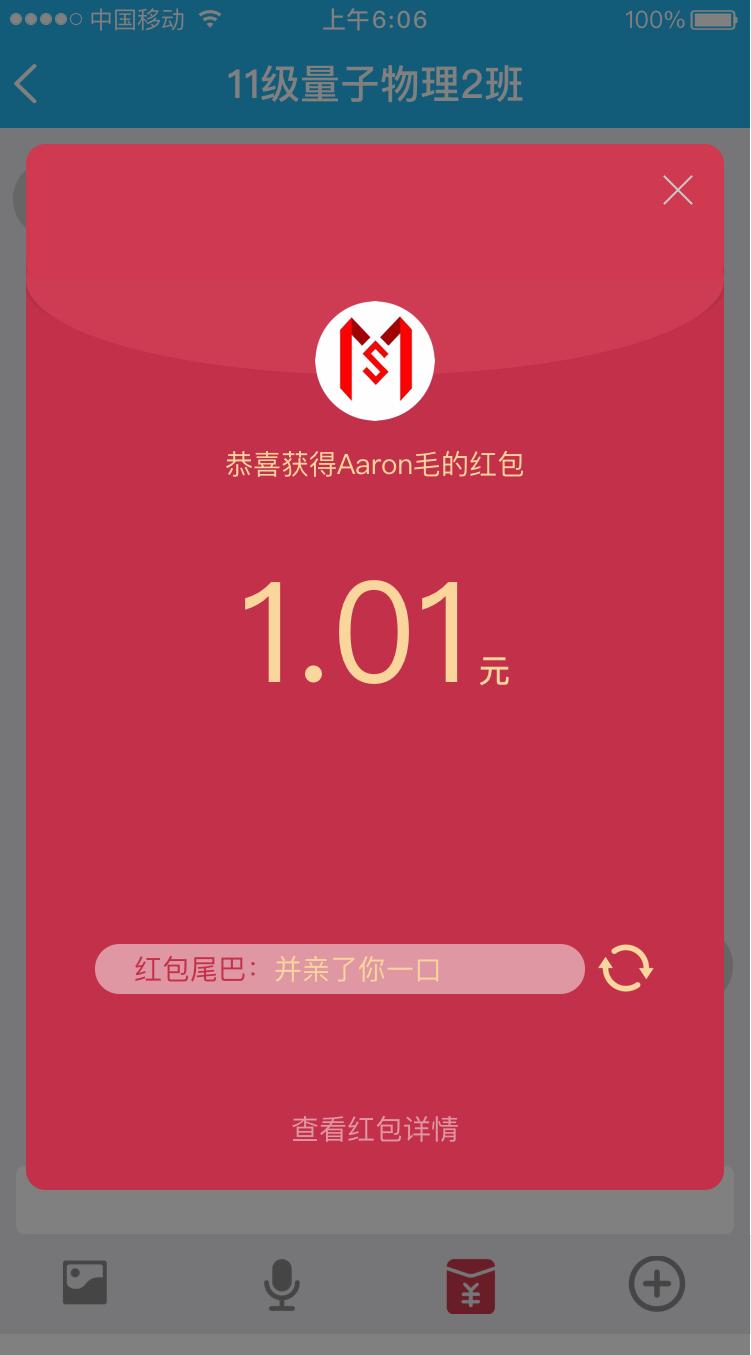Tap the microphone voice input icon
Image resolution: width=751 pixels, height=1355 pixels.
(x=282, y=1284)
